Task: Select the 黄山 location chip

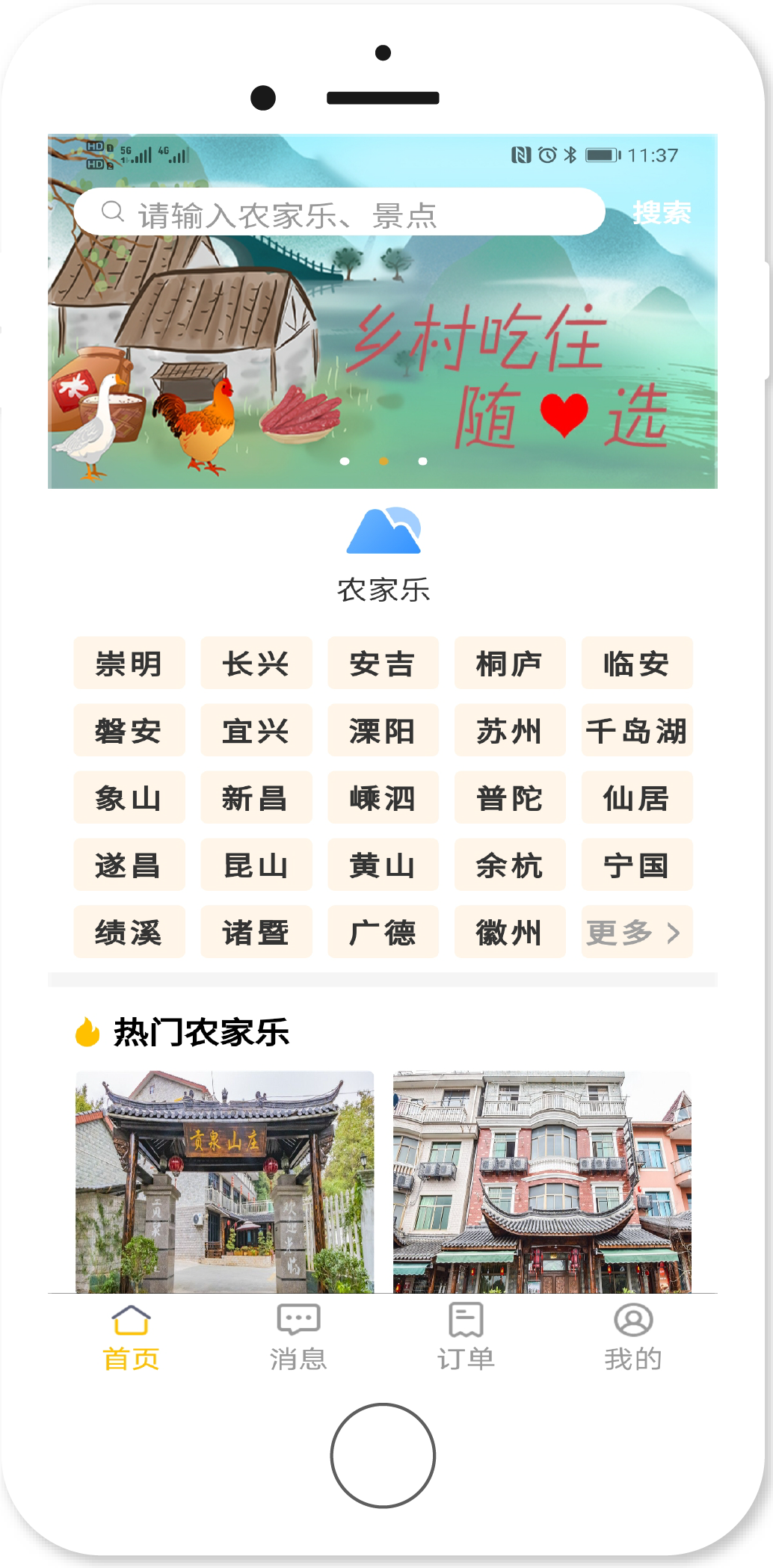Action: click(x=383, y=865)
